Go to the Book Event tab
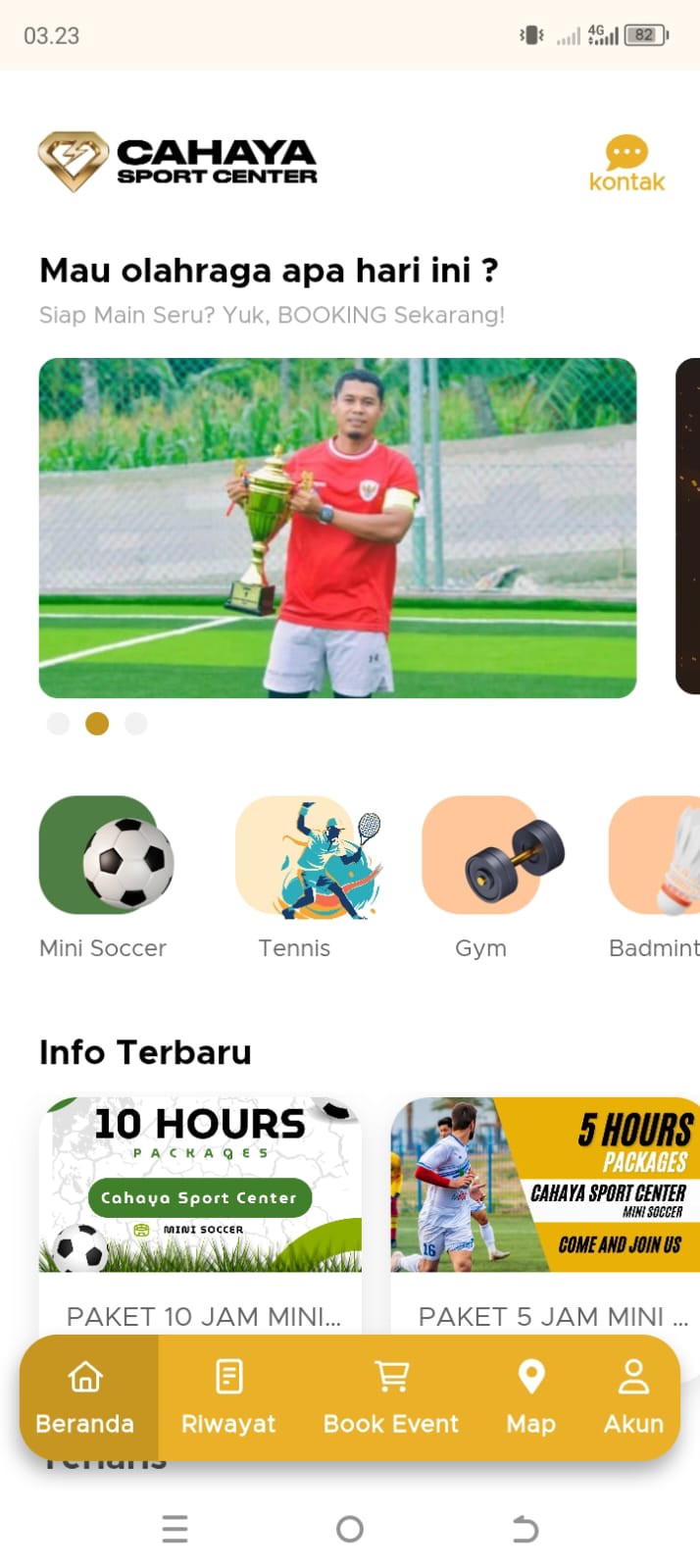The width and height of the screenshot is (700, 1568). pos(391,1397)
